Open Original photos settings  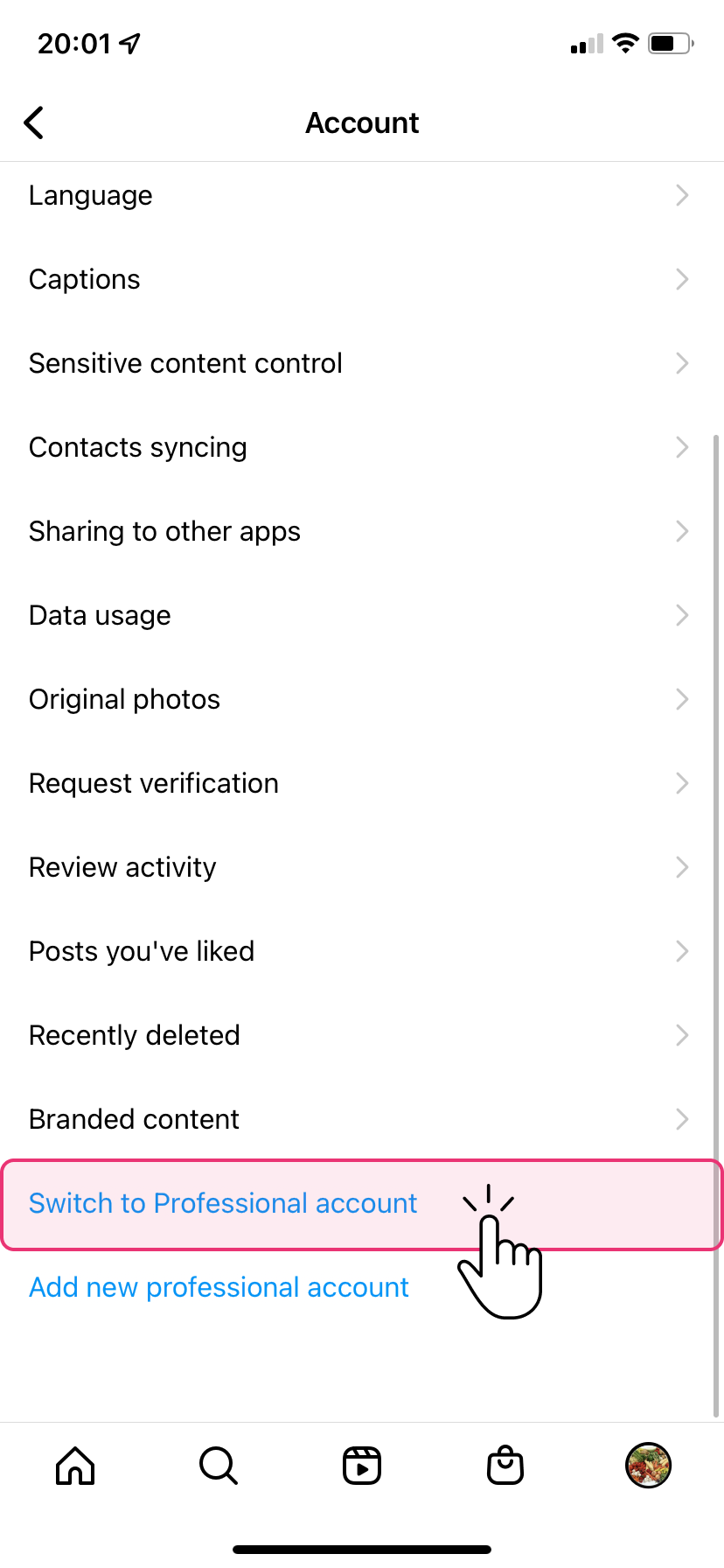[x=362, y=699]
